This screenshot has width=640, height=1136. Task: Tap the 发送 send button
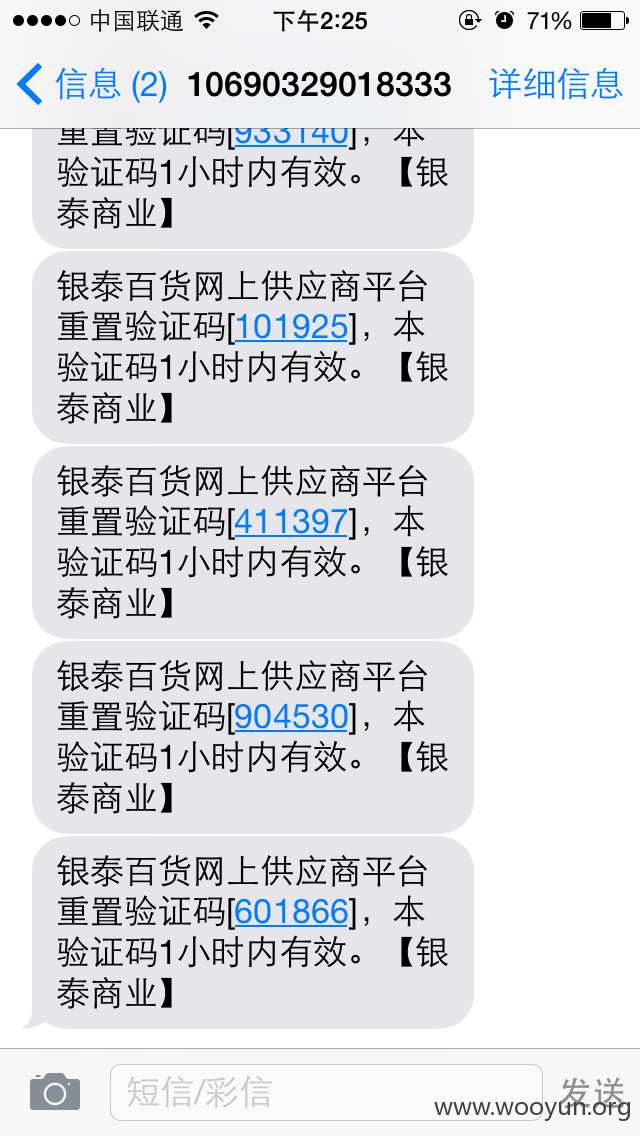pos(591,1093)
